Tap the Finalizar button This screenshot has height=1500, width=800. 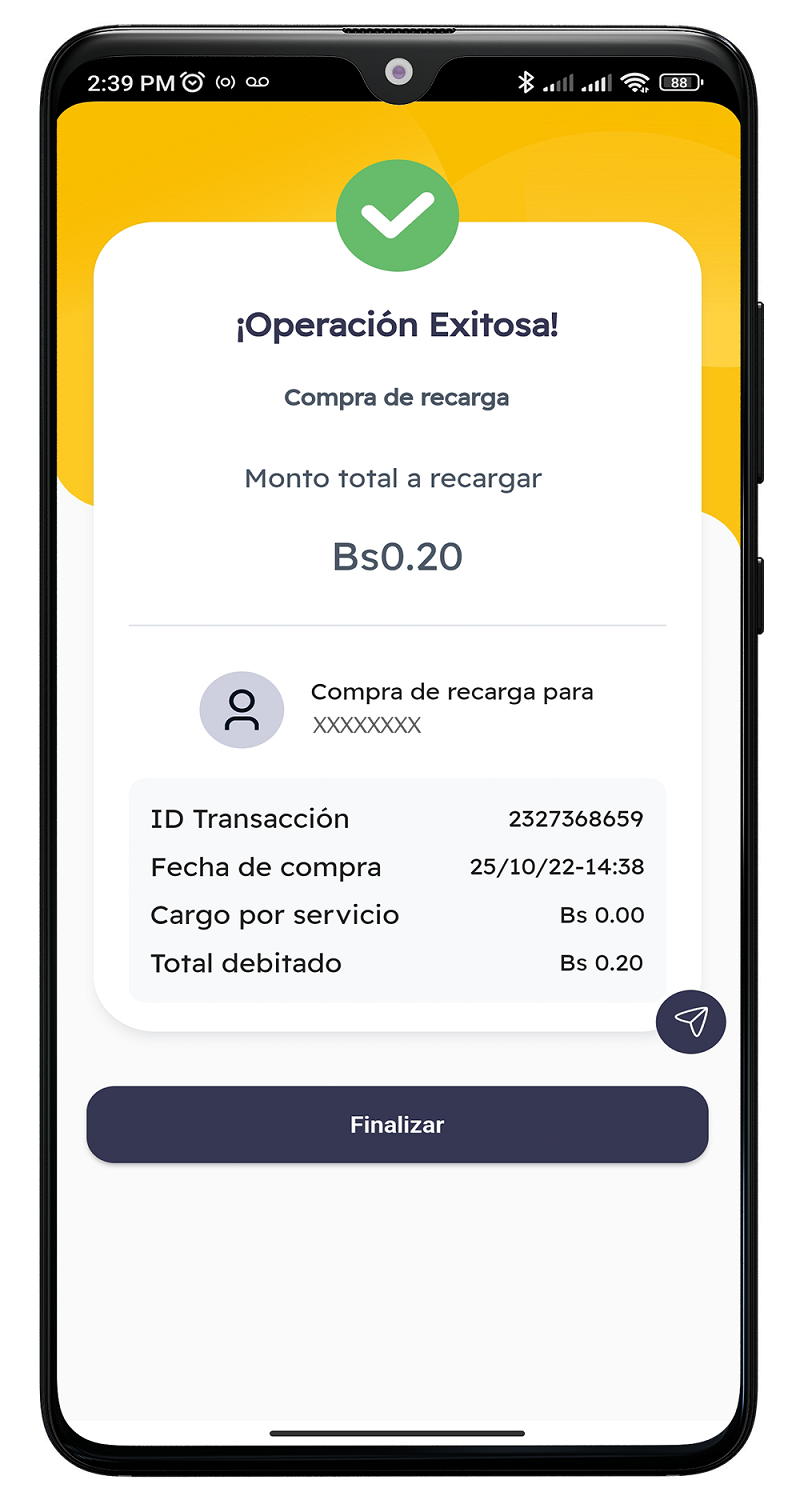(397, 1124)
